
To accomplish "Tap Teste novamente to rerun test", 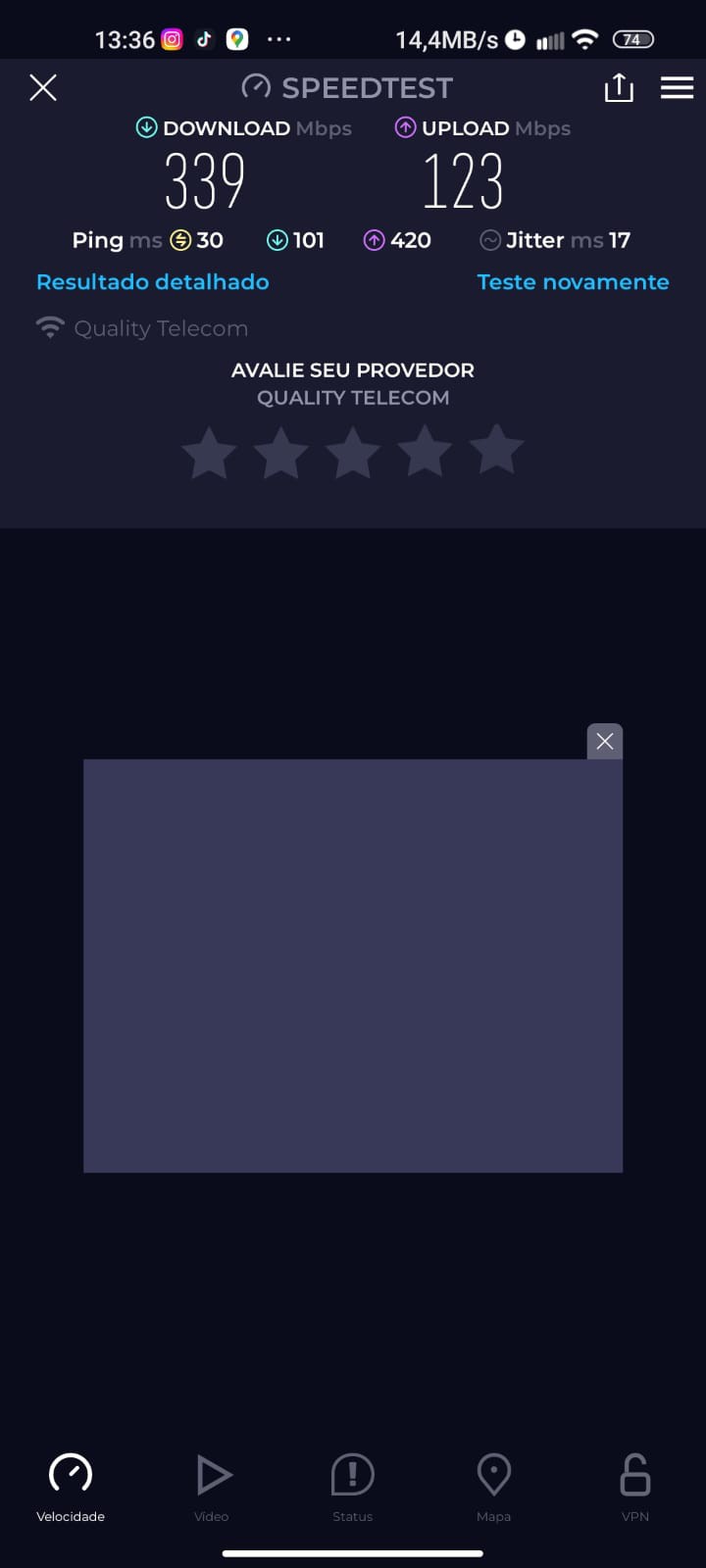I will [x=573, y=282].
